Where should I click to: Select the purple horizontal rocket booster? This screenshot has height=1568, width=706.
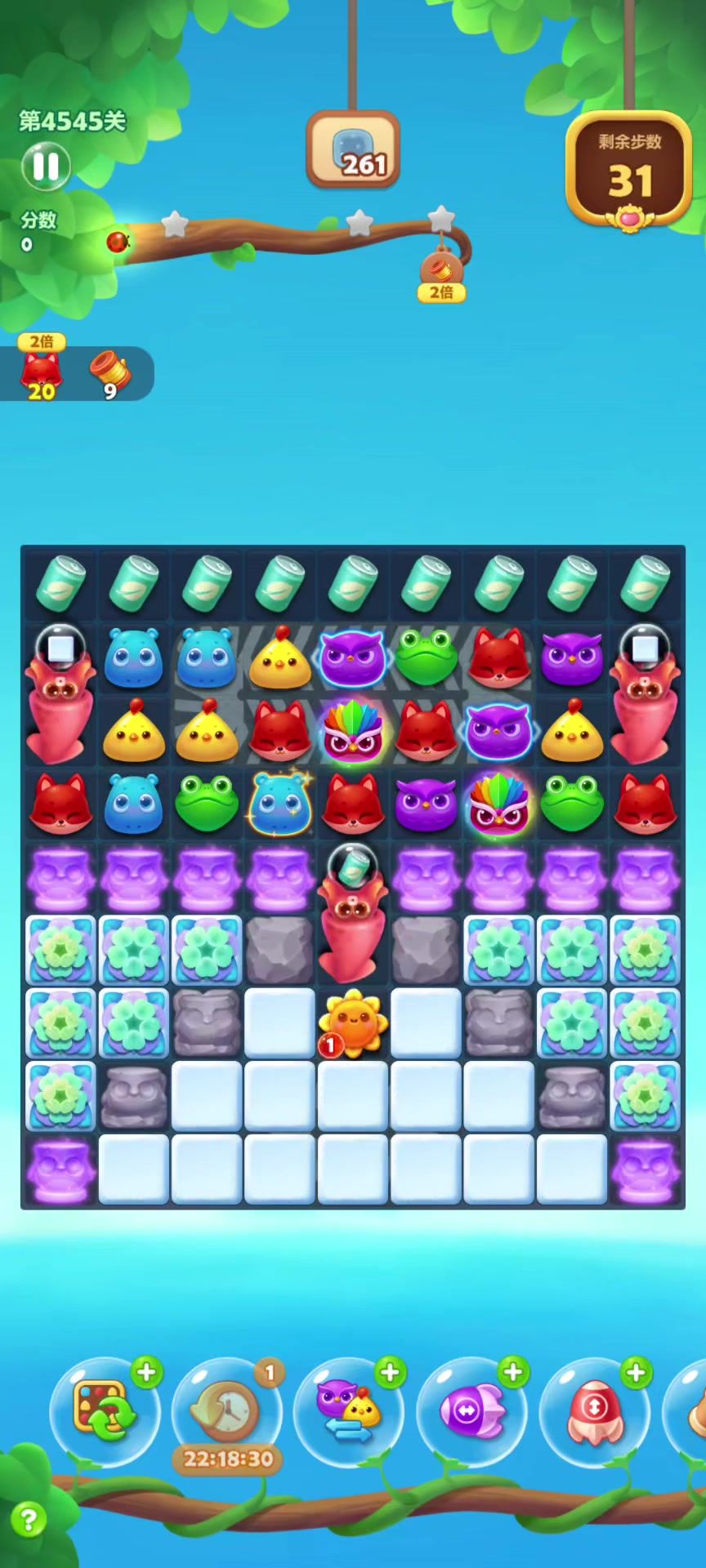point(472,1410)
